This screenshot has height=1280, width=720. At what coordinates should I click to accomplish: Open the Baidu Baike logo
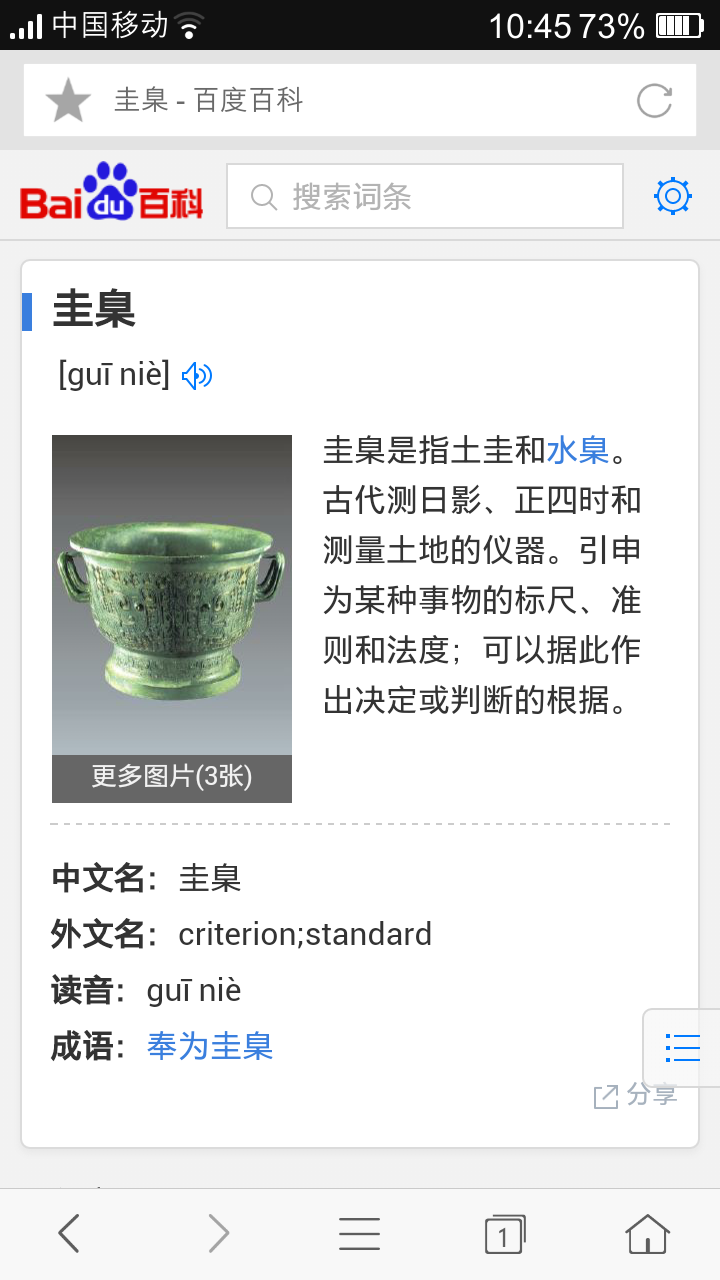(110, 196)
